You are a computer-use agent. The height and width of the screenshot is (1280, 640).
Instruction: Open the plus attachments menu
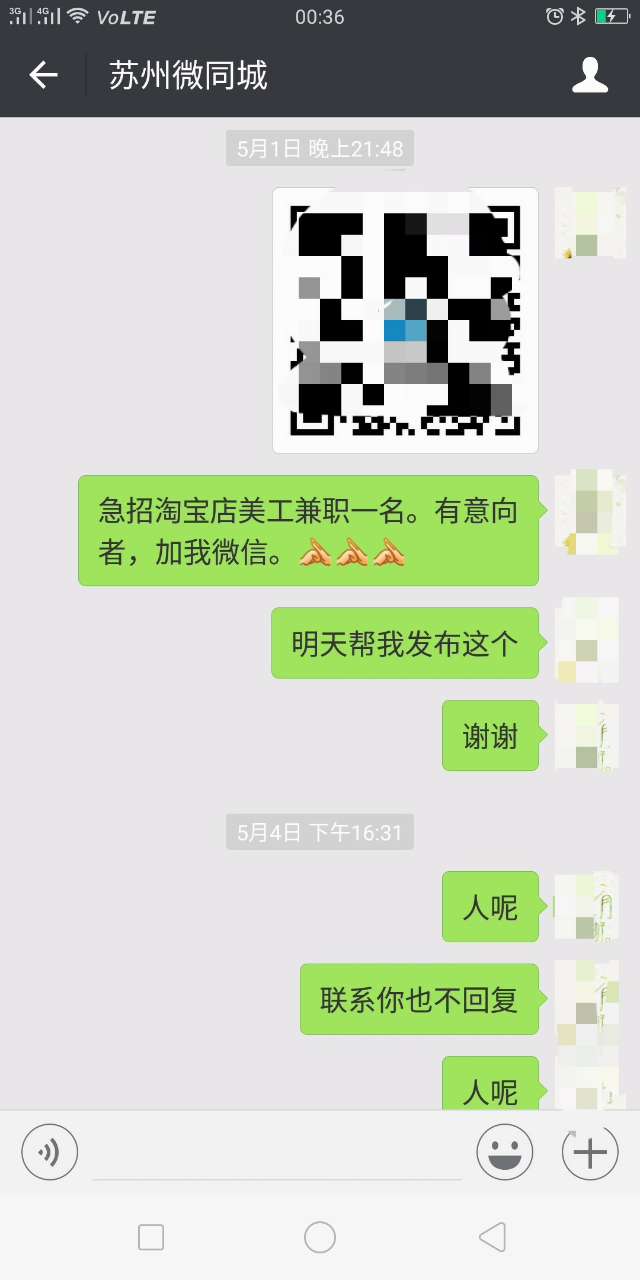pyautogui.click(x=590, y=1153)
